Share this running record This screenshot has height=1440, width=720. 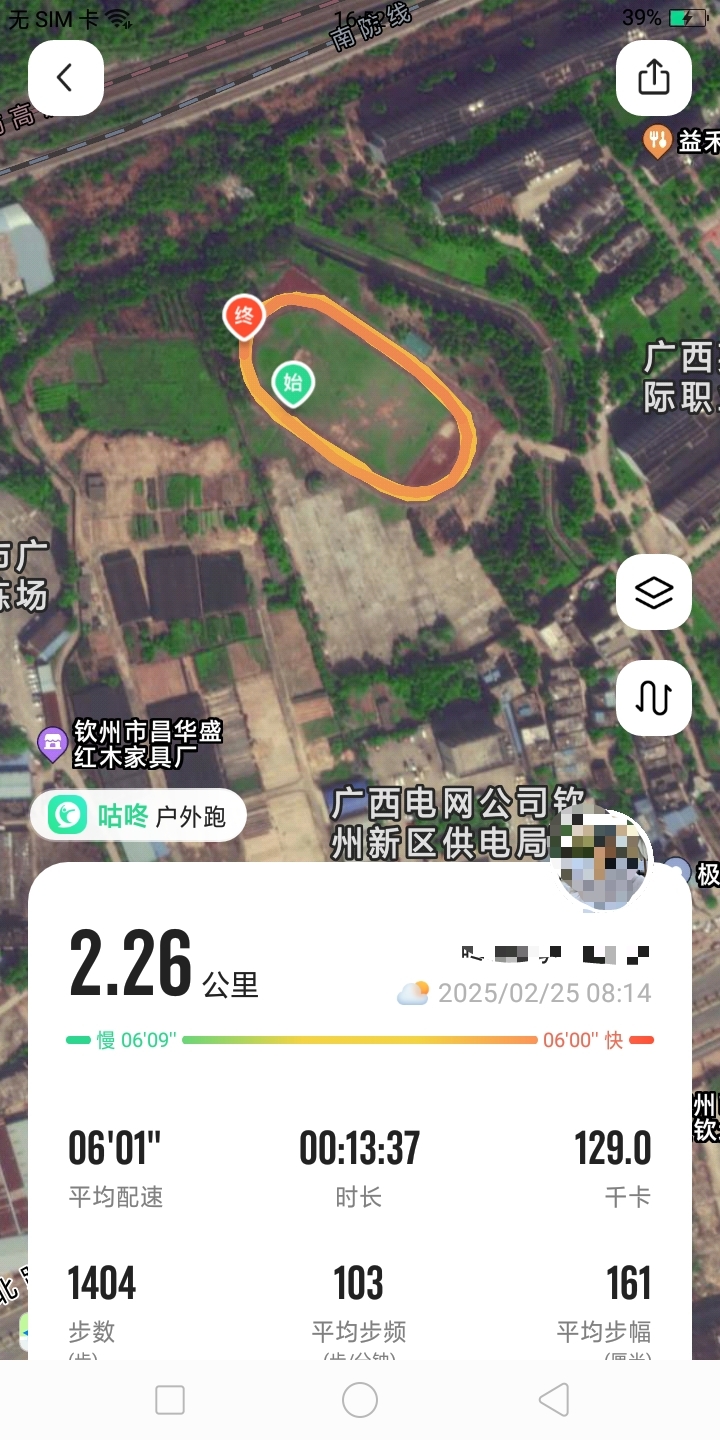tap(654, 78)
